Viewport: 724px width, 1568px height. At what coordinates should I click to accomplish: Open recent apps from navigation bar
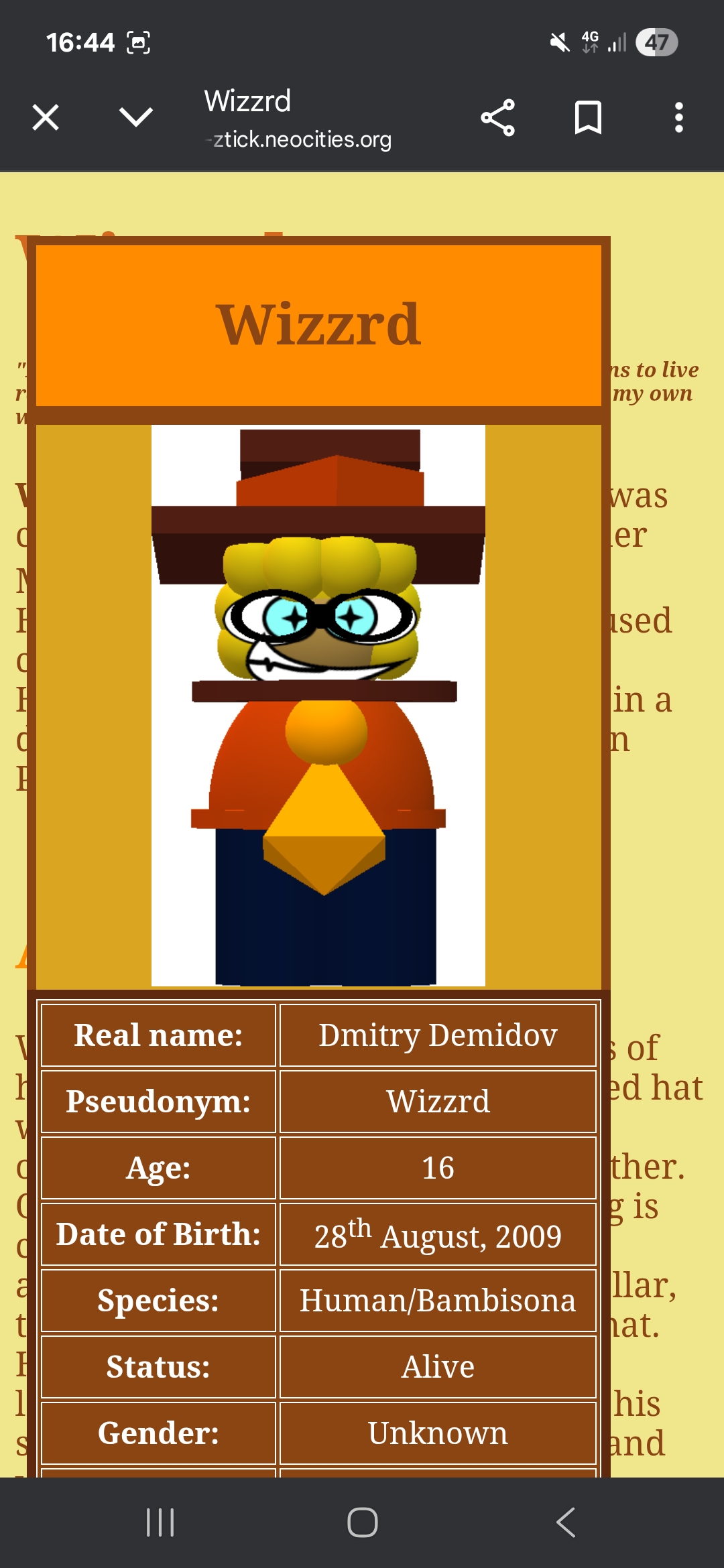click(x=160, y=1522)
